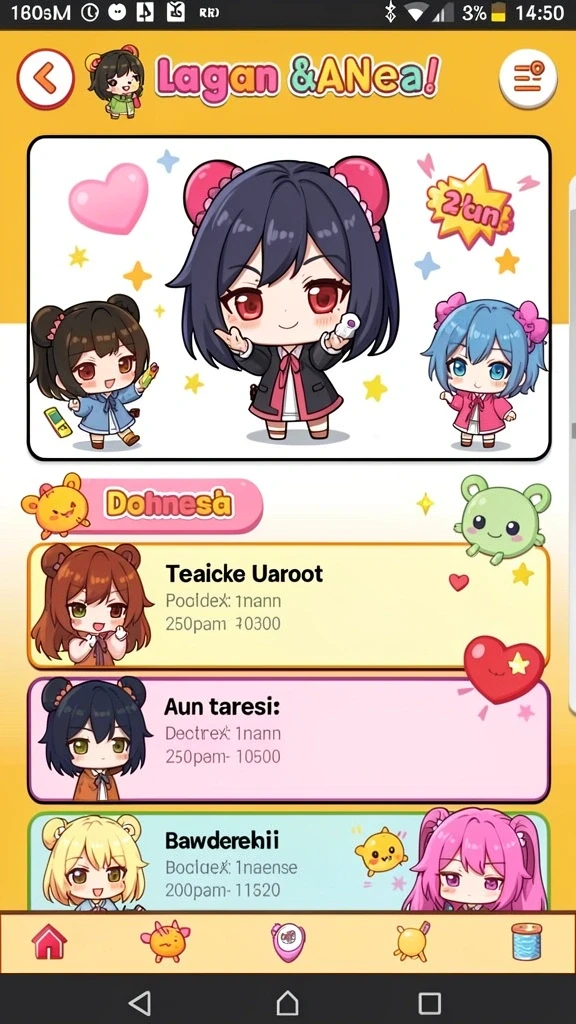Screen dimensions: 576x1024
Task: Tap the red heart with star badge
Action: [x=504, y=670]
